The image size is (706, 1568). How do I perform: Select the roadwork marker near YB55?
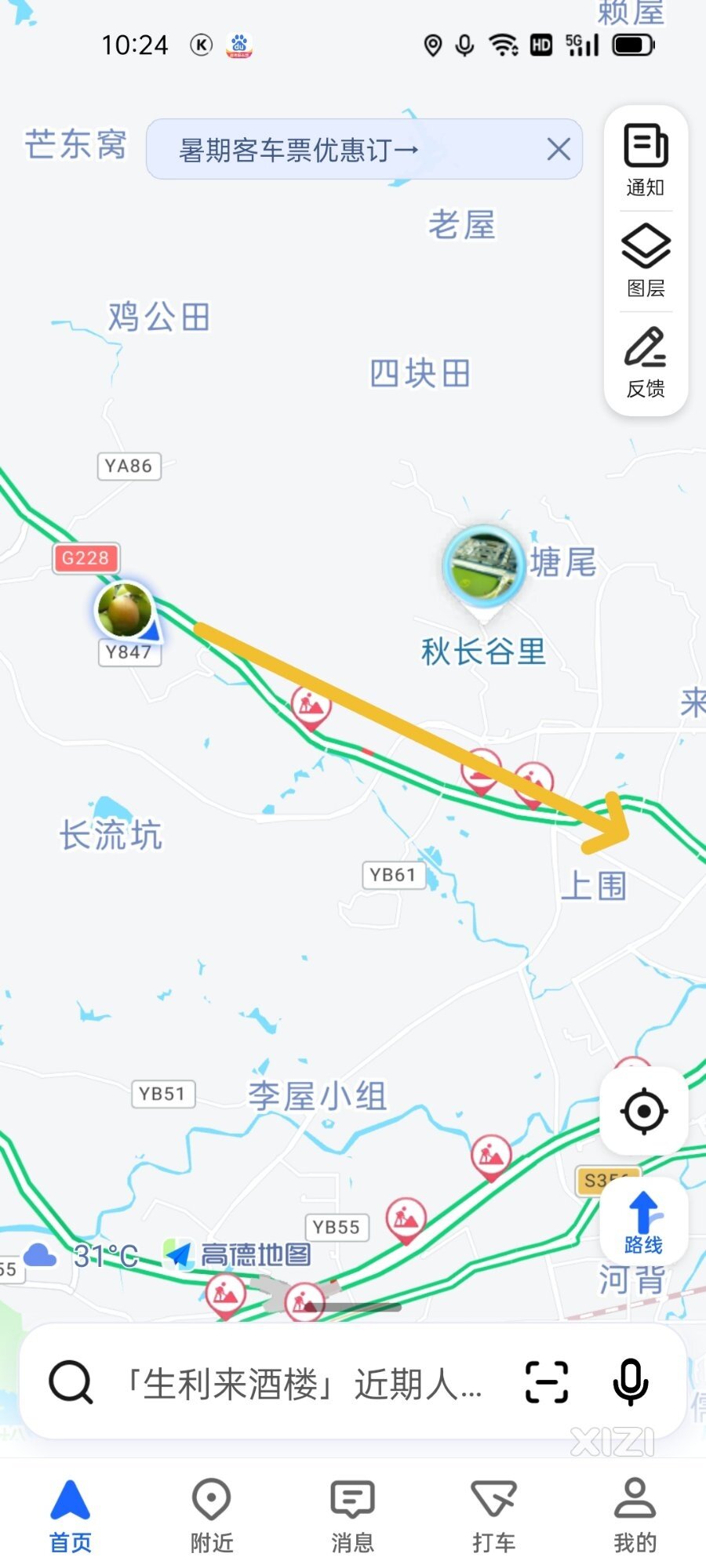(x=406, y=1219)
